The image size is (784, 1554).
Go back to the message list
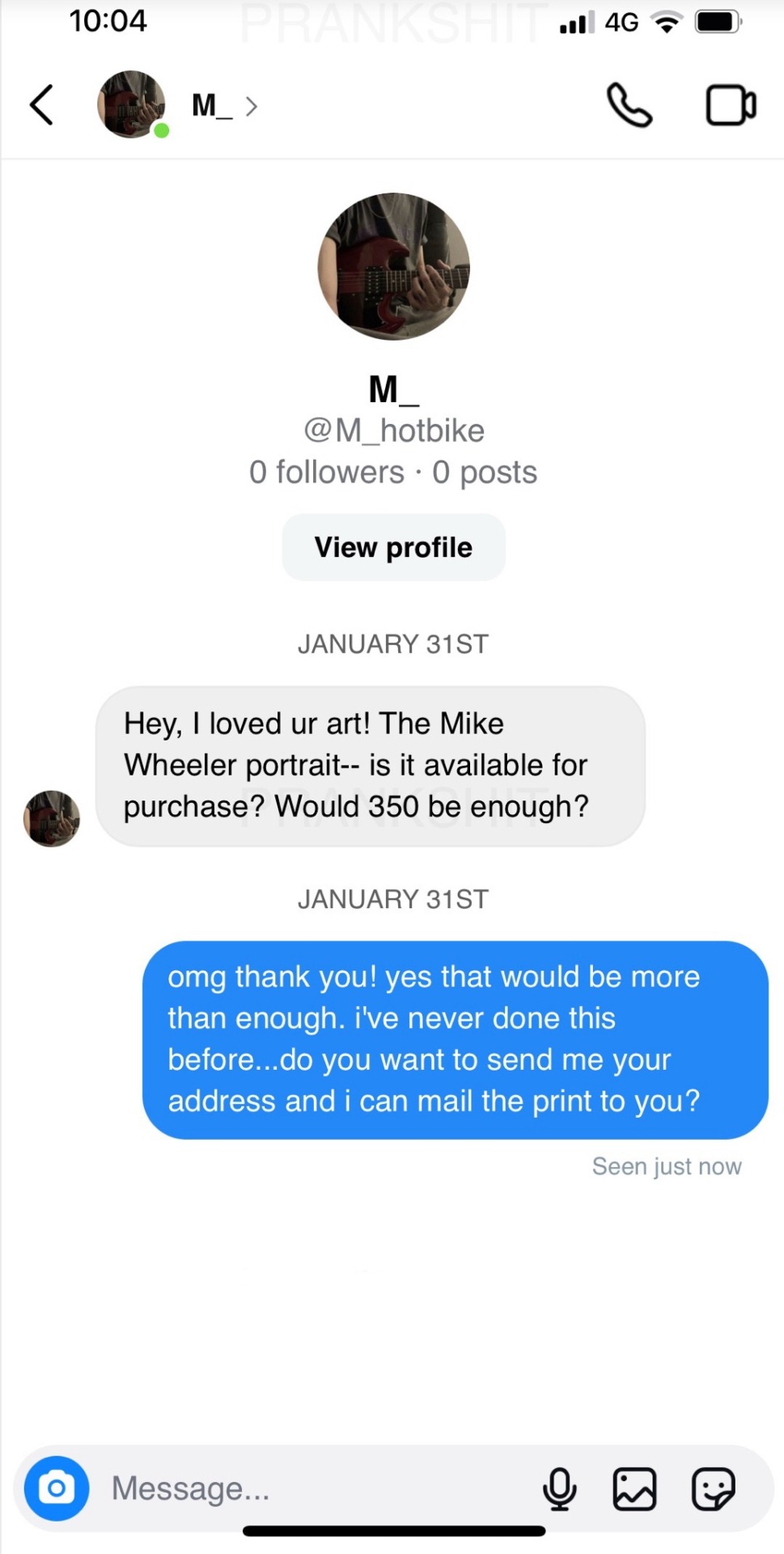click(x=42, y=105)
